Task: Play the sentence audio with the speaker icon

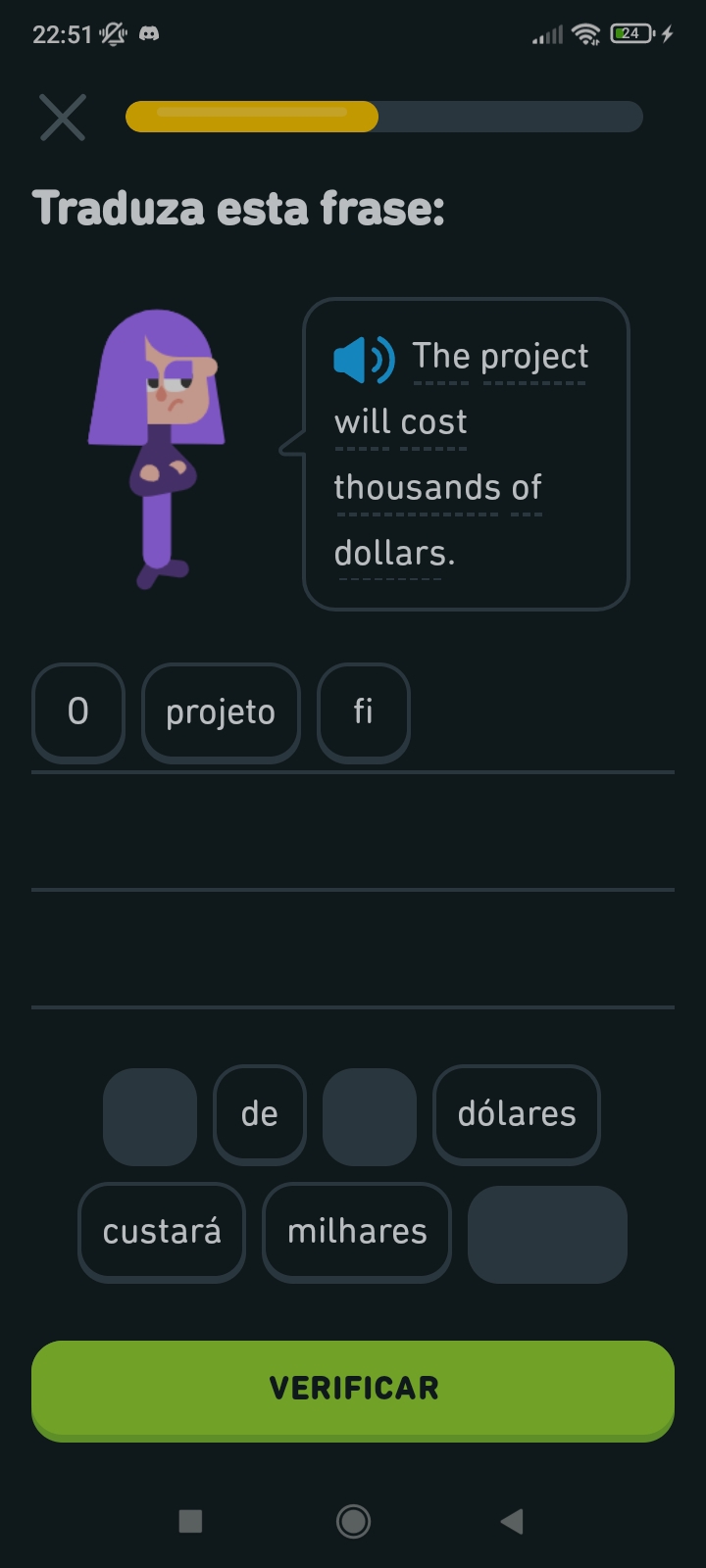Action: coord(364,359)
